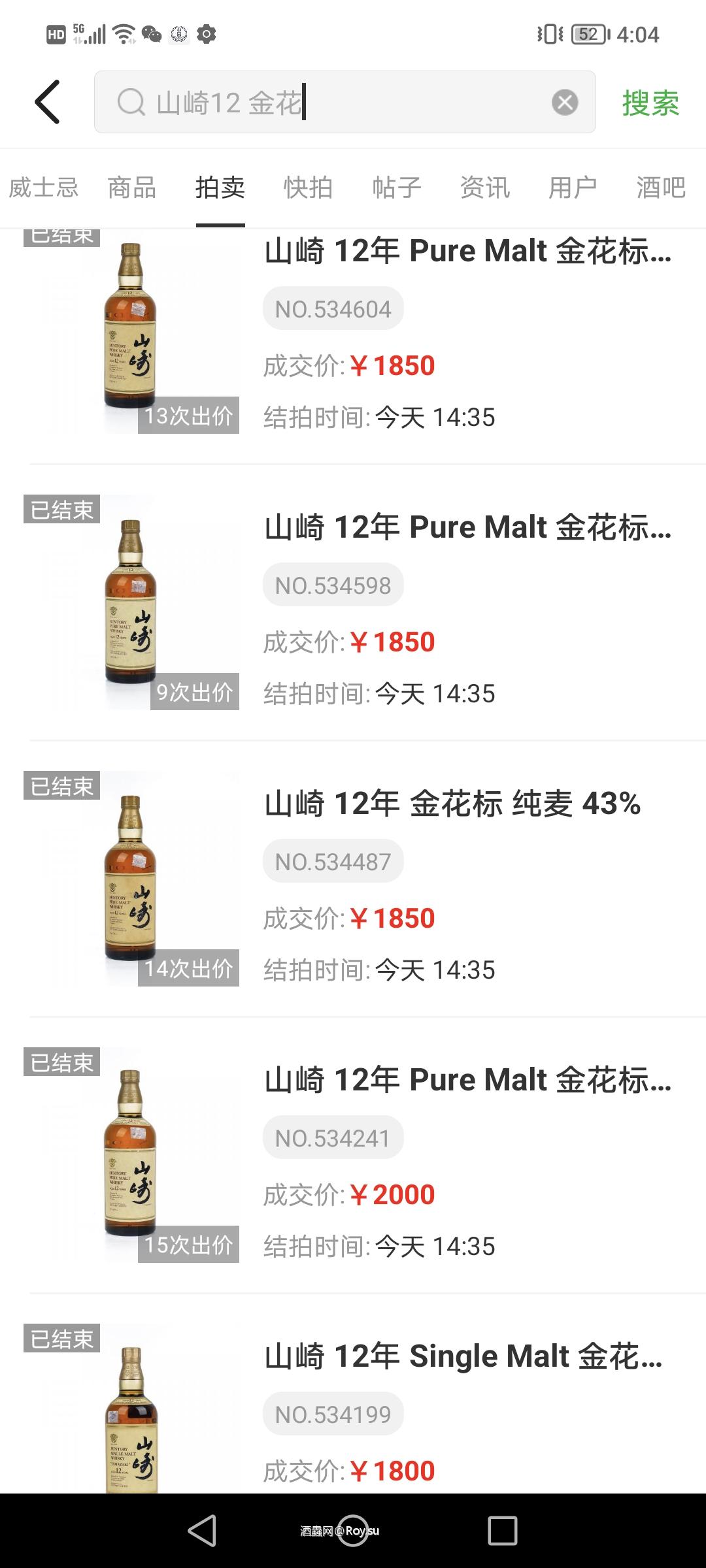Screen dimensions: 706x1568
Task: Select the 快拍 tab
Action: click(307, 188)
